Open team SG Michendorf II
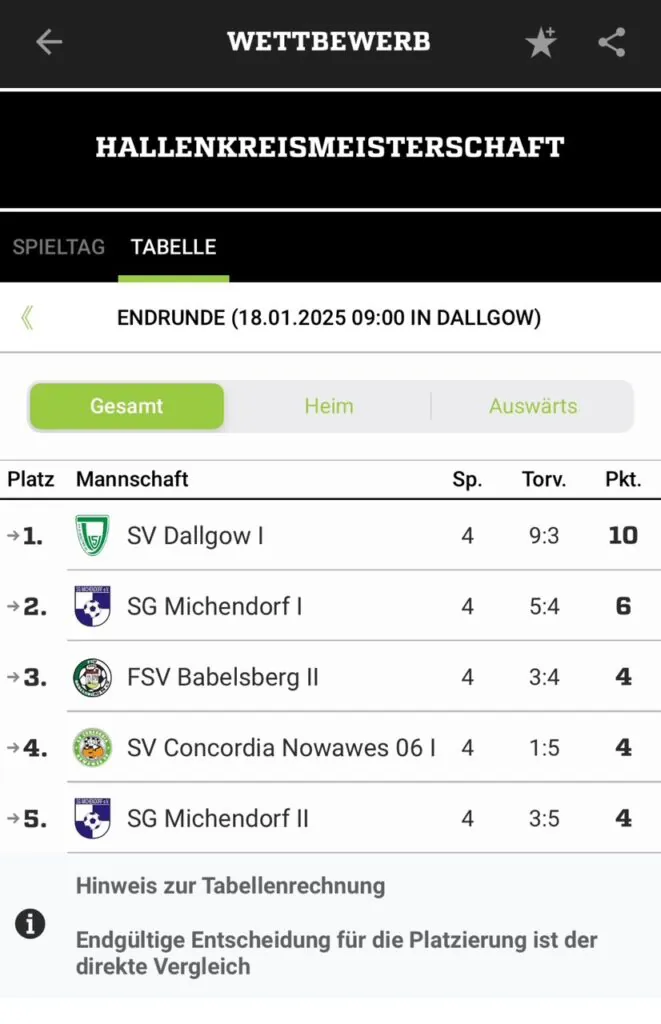The height and width of the screenshot is (1024, 661). click(x=217, y=819)
